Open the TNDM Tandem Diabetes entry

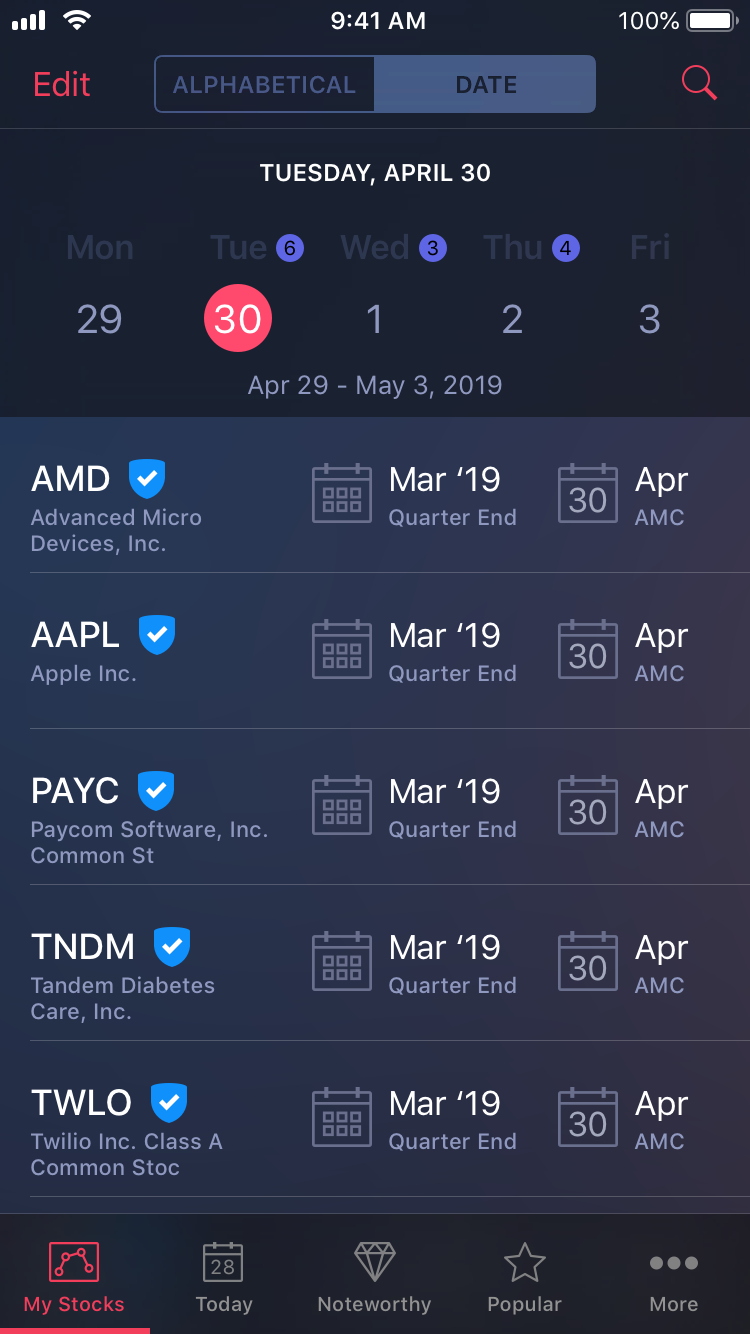pyautogui.click(x=375, y=962)
